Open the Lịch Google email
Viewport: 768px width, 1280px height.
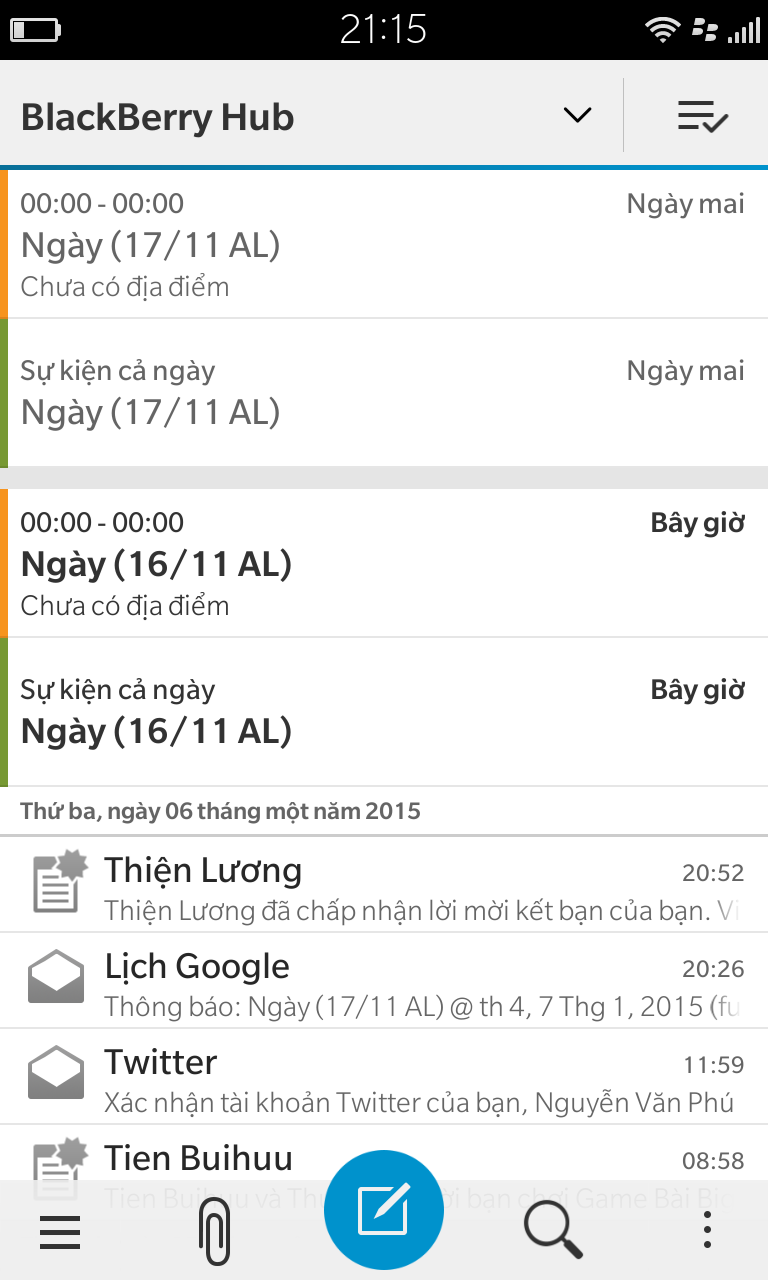(384, 981)
